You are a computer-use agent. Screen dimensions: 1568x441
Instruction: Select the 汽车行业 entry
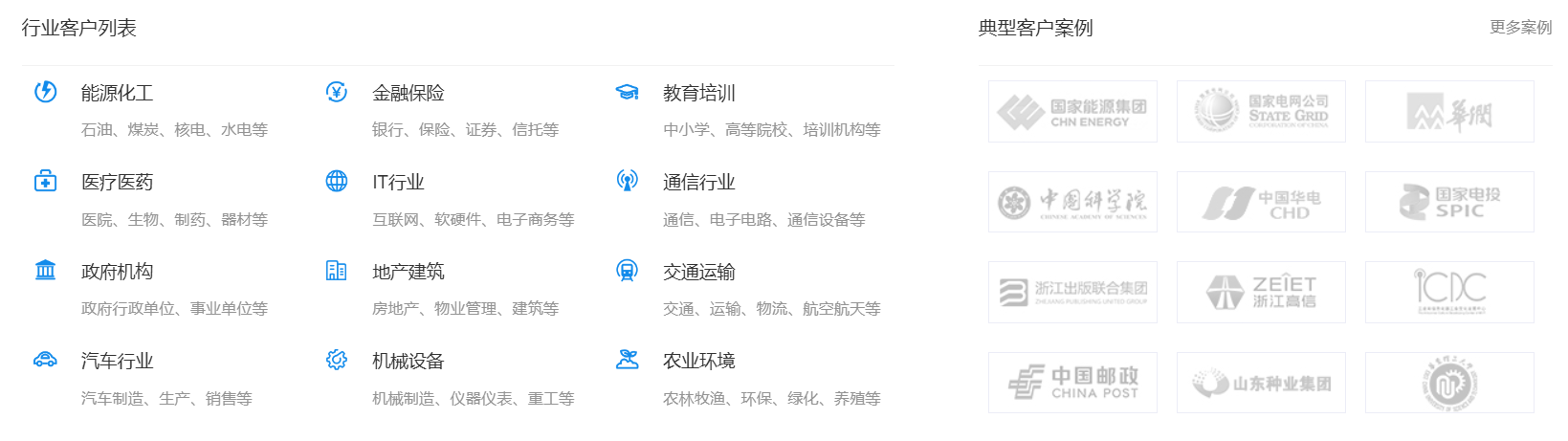pyautogui.click(x=117, y=362)
